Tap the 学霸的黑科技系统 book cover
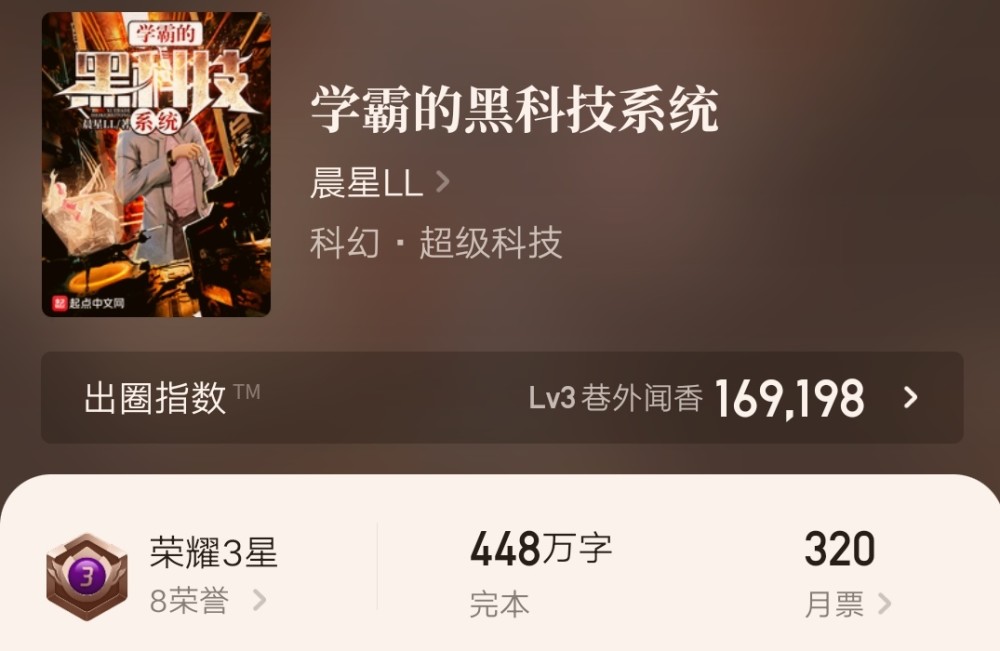Image resolution: width=1000 pixels, height=651 pixels. [156, 164]
